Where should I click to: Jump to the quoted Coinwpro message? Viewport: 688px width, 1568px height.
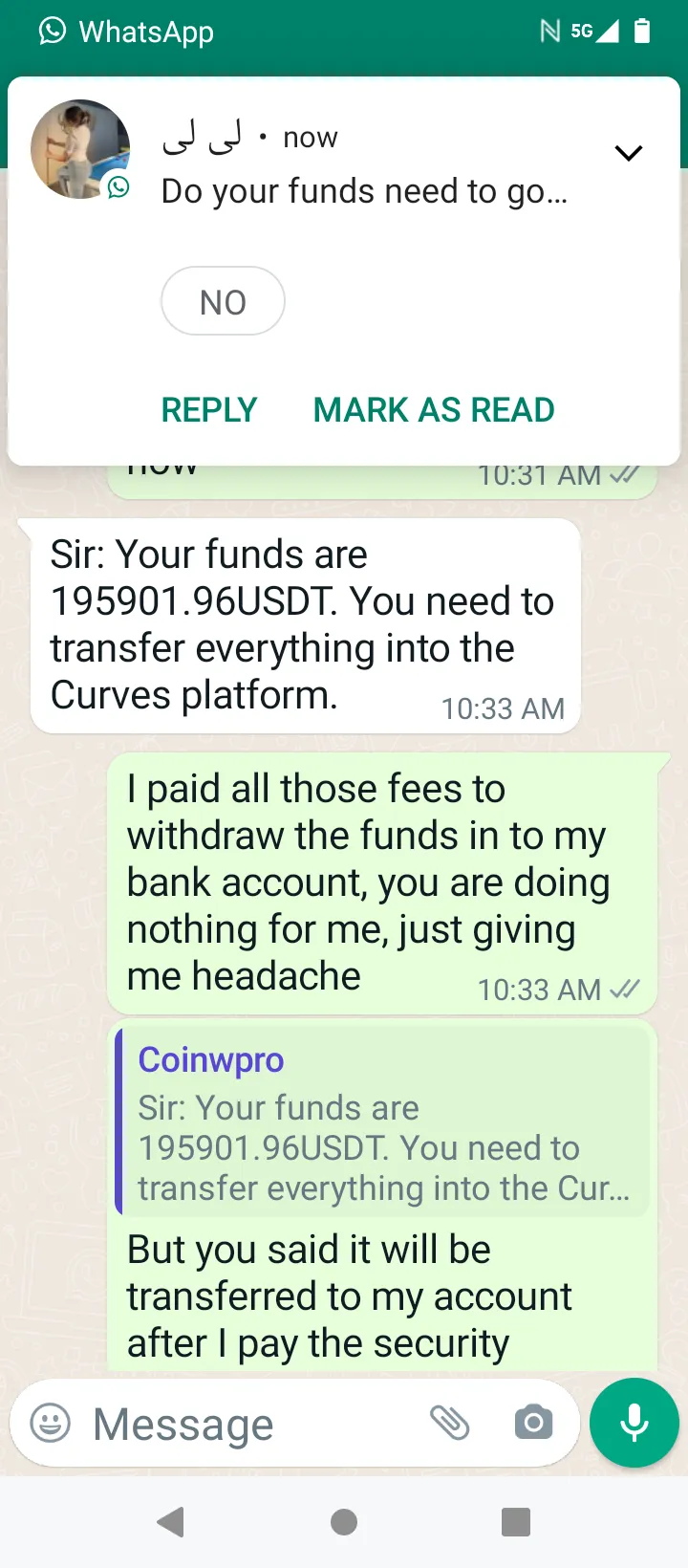click(x=382, y=1121)
